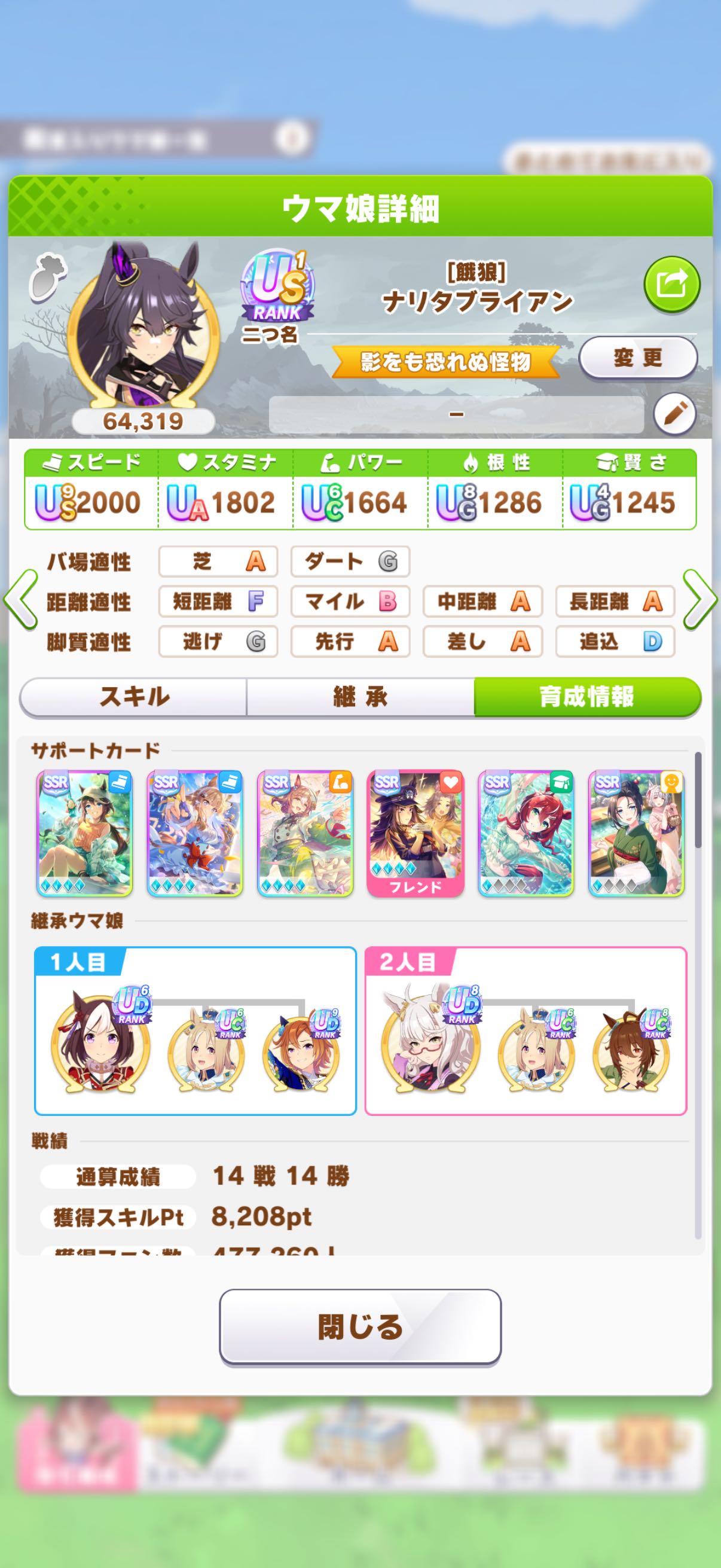Tap the carrot icon beside the portrait

coord(48,277)
